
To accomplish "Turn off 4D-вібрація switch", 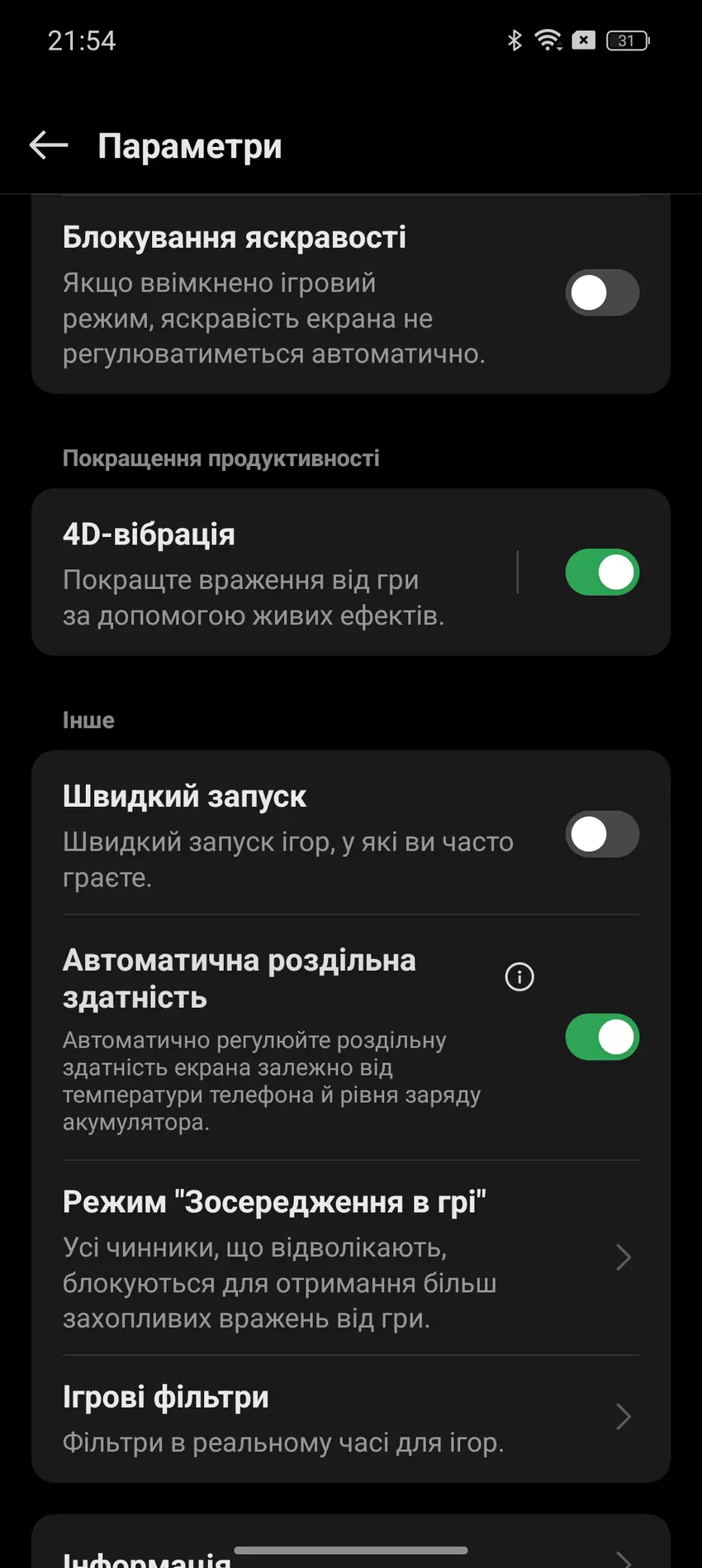I will tap(601, 573).
